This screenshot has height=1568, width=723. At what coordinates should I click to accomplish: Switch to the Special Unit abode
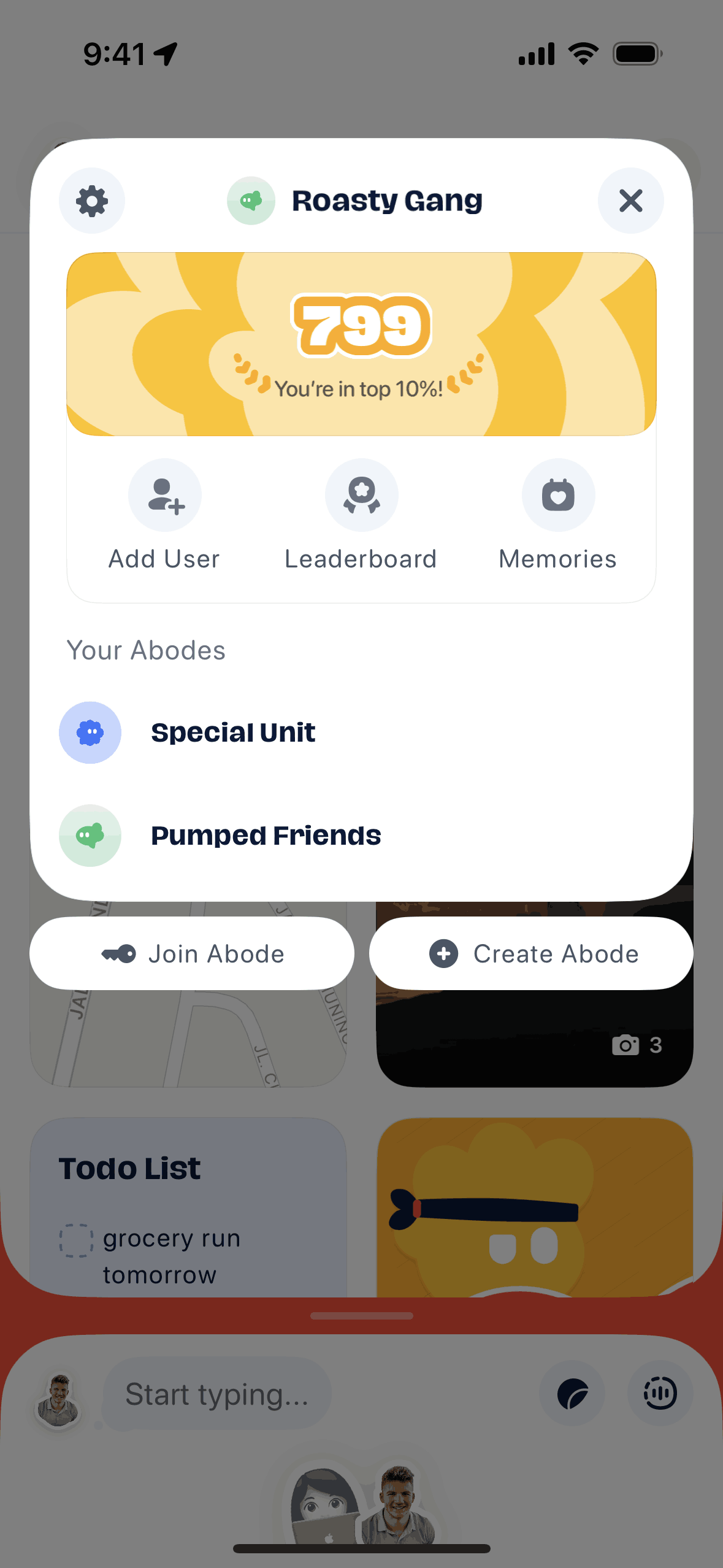click(x=233, y=732)
